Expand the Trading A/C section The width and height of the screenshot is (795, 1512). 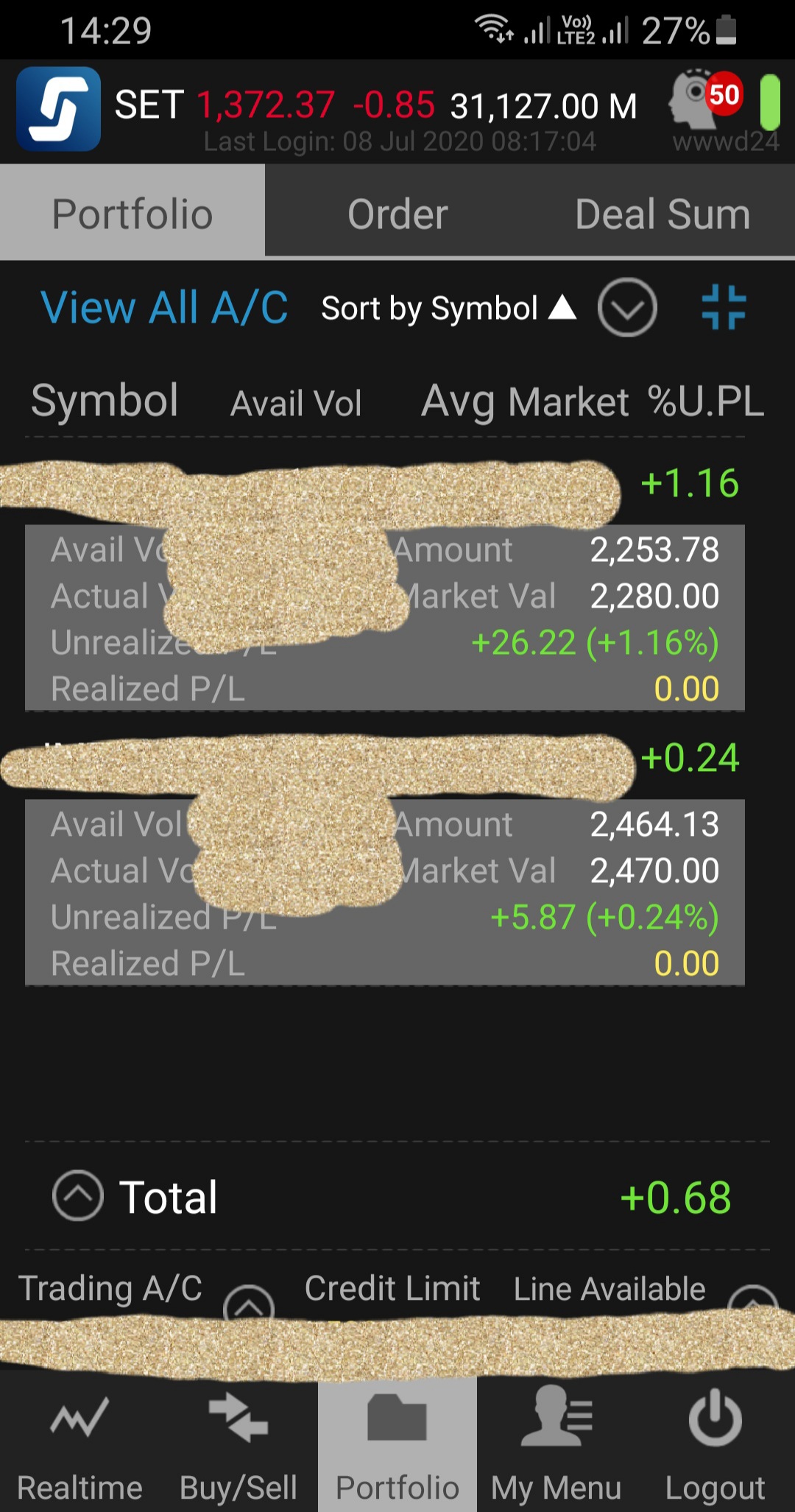tap(248, 1304)
